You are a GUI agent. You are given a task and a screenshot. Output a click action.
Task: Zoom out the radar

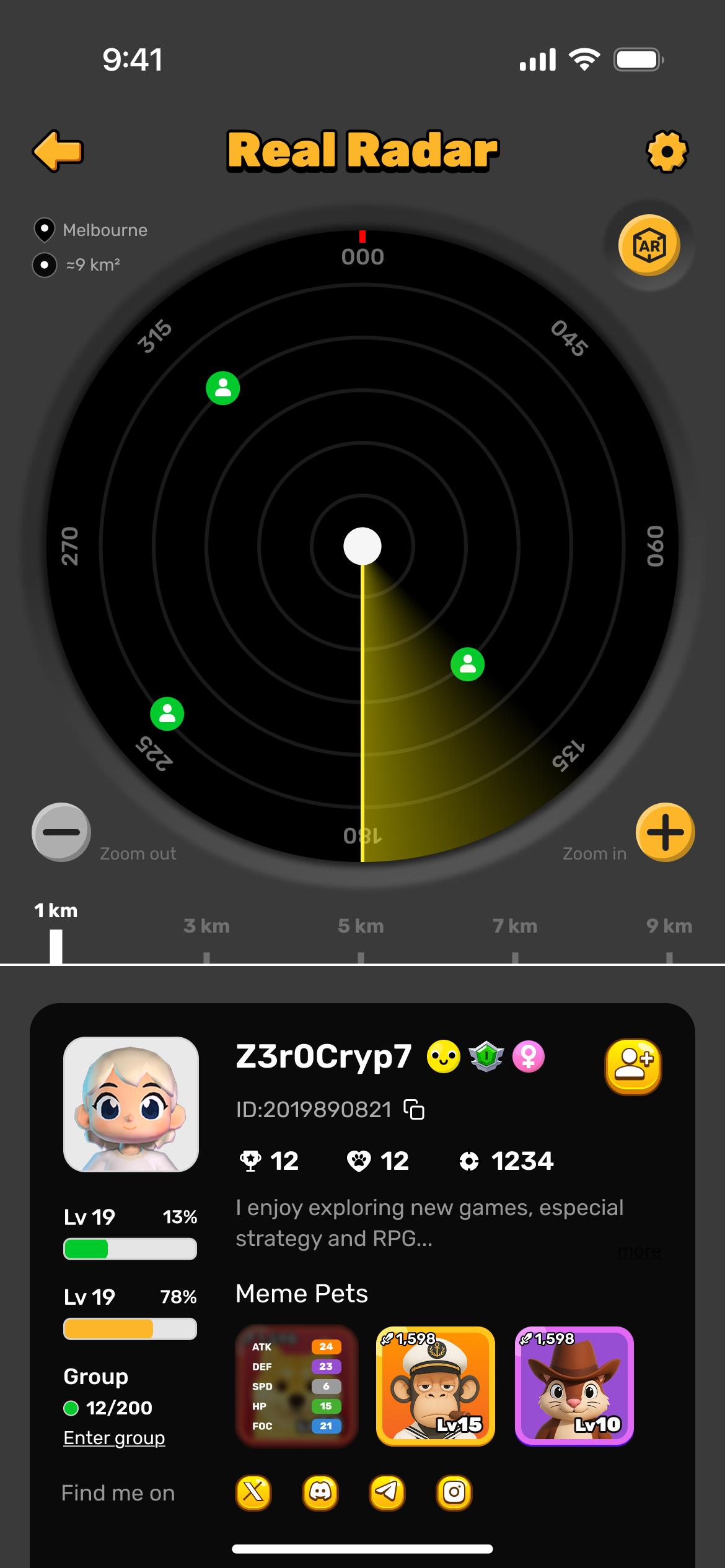[61, 832]
